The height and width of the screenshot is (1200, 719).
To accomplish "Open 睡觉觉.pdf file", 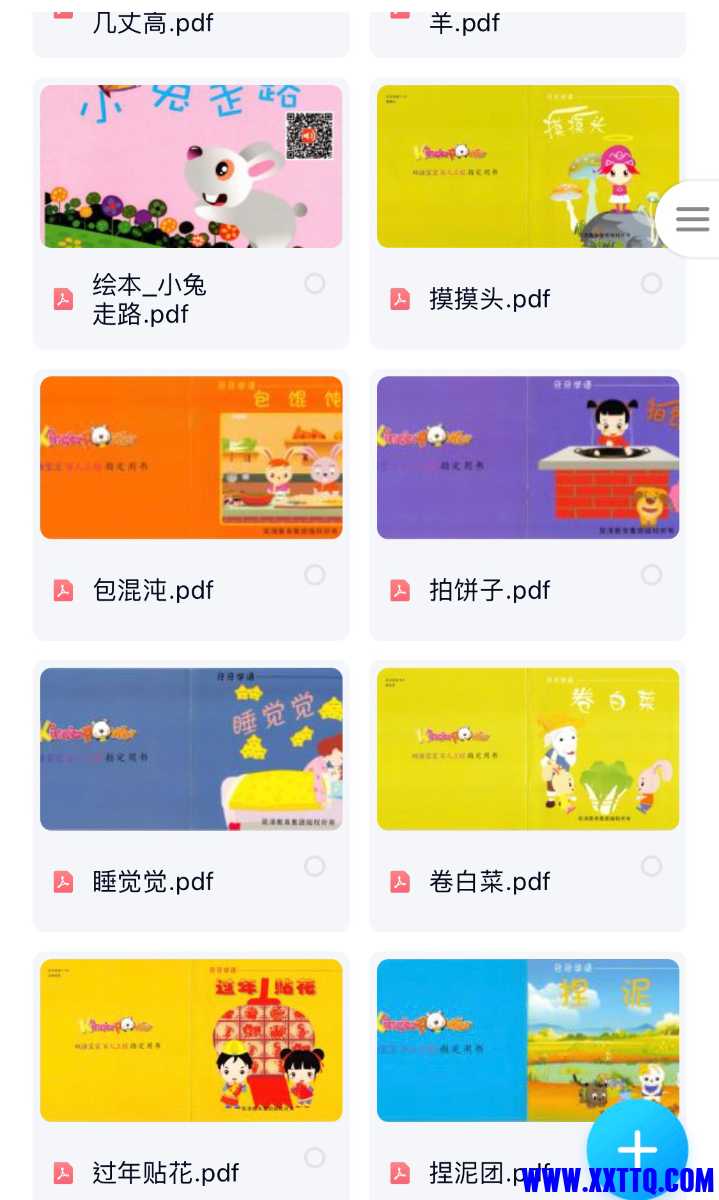I will click(x=191, y=749).
